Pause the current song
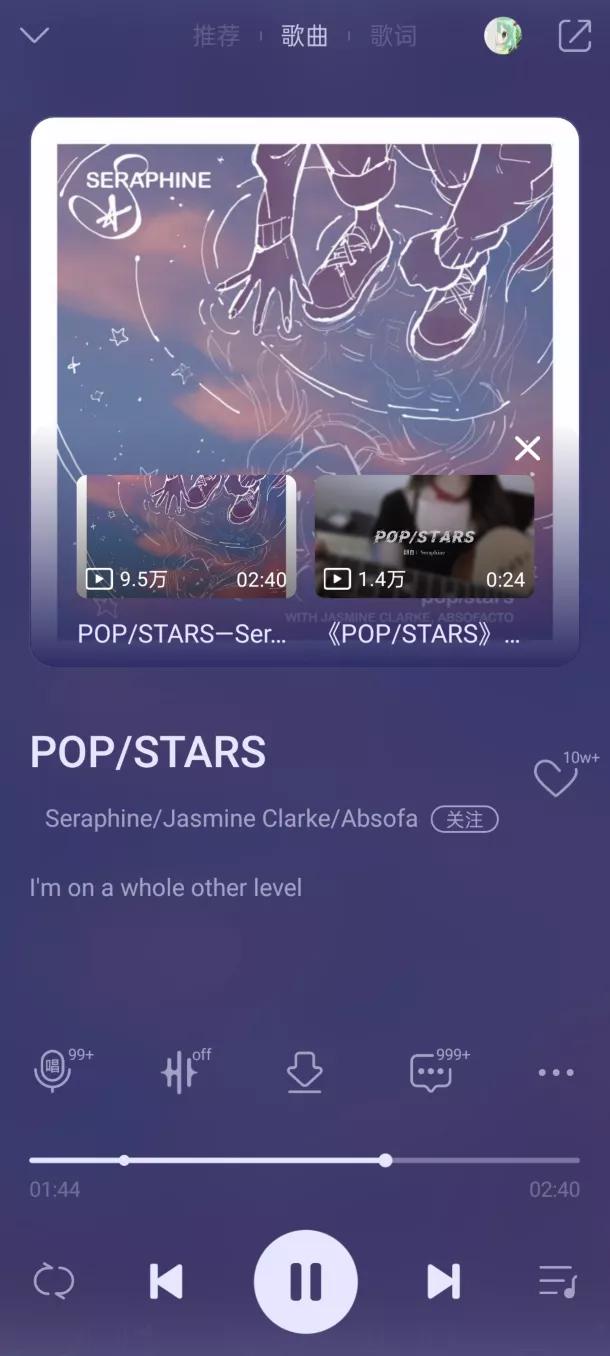 point(305,1281)
